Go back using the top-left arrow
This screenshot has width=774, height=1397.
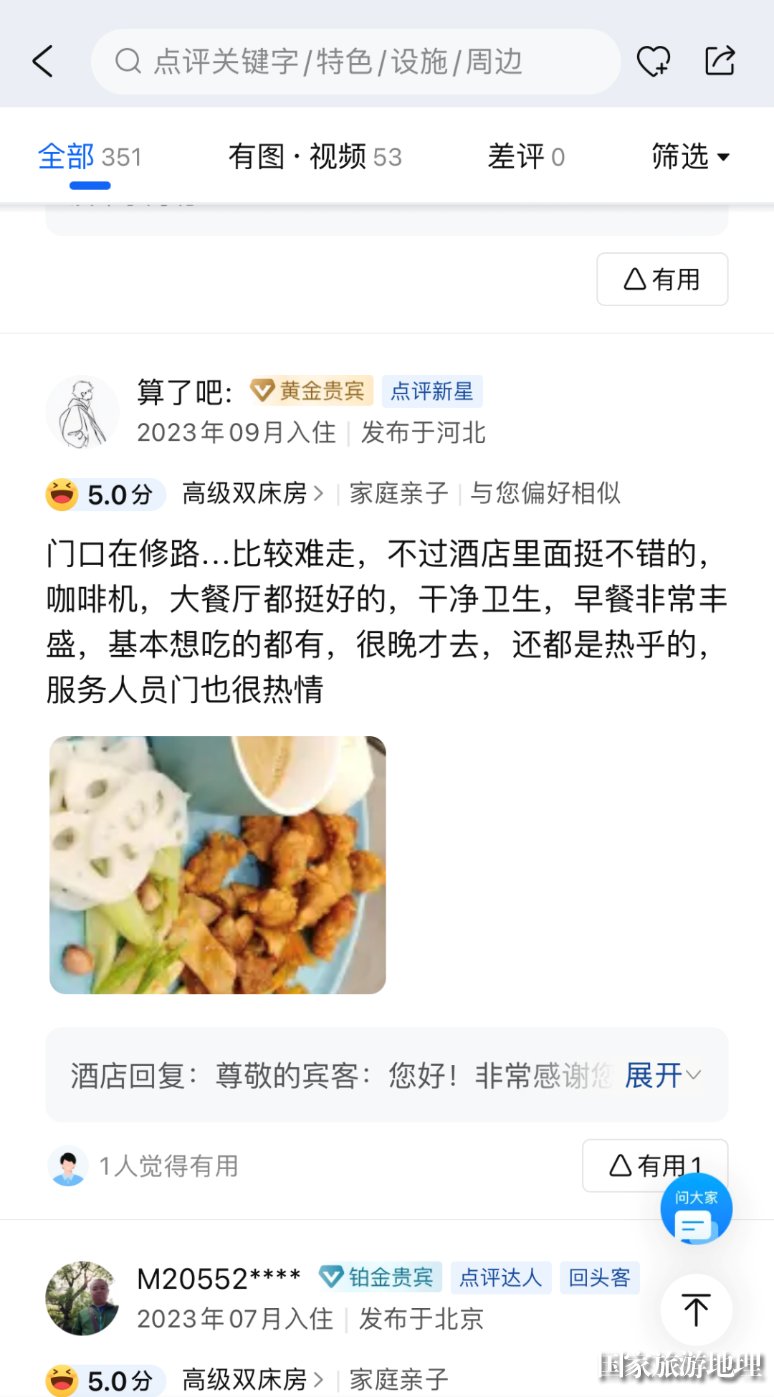43,62
